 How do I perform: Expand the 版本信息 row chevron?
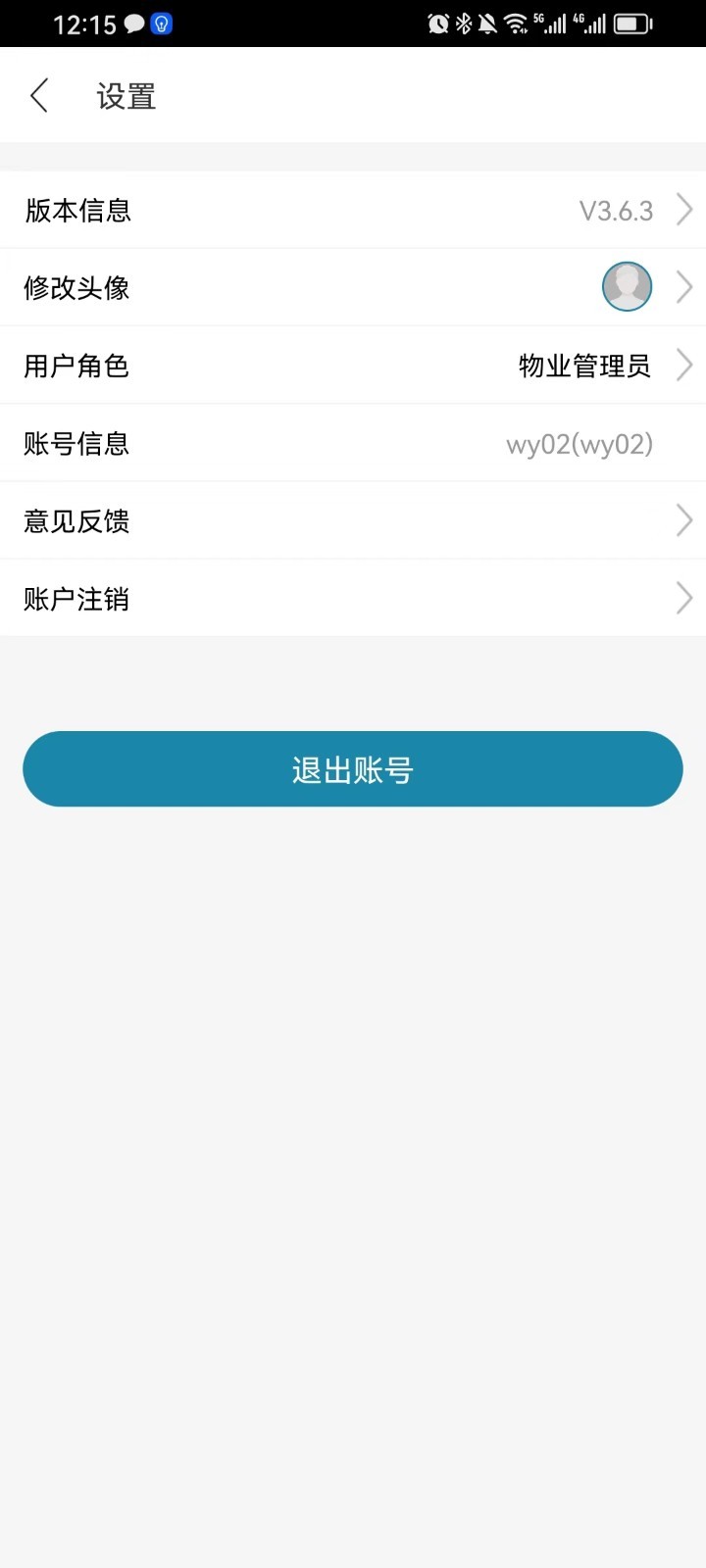683,209
